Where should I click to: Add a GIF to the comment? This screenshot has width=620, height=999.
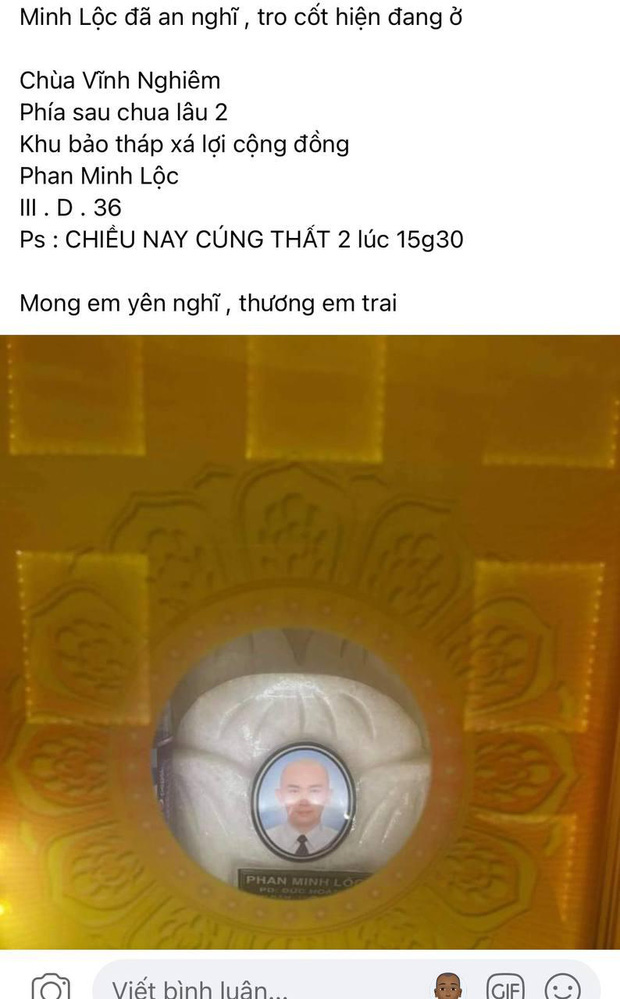coord(508,989)
